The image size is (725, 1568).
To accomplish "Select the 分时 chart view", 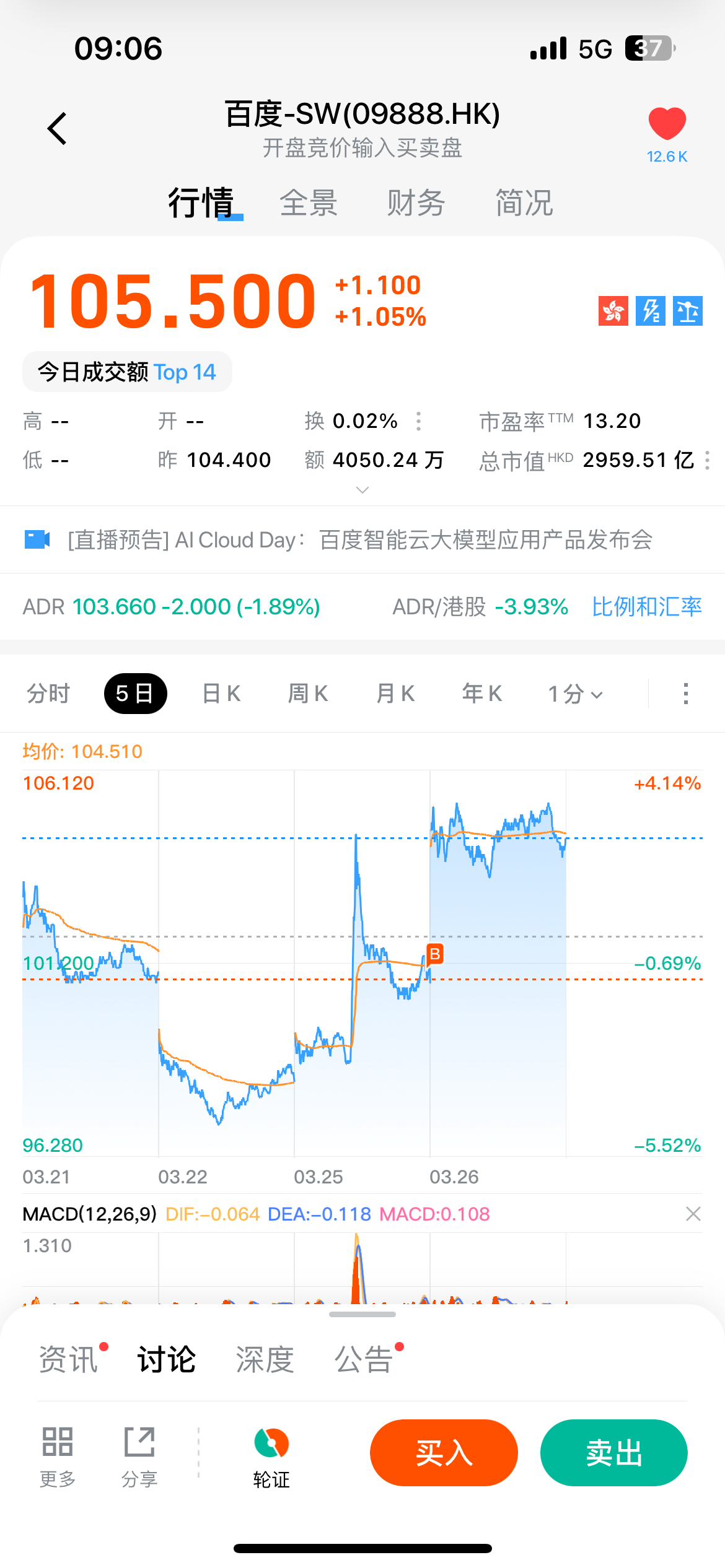I will pyautogui.click(x=48, y=694).
